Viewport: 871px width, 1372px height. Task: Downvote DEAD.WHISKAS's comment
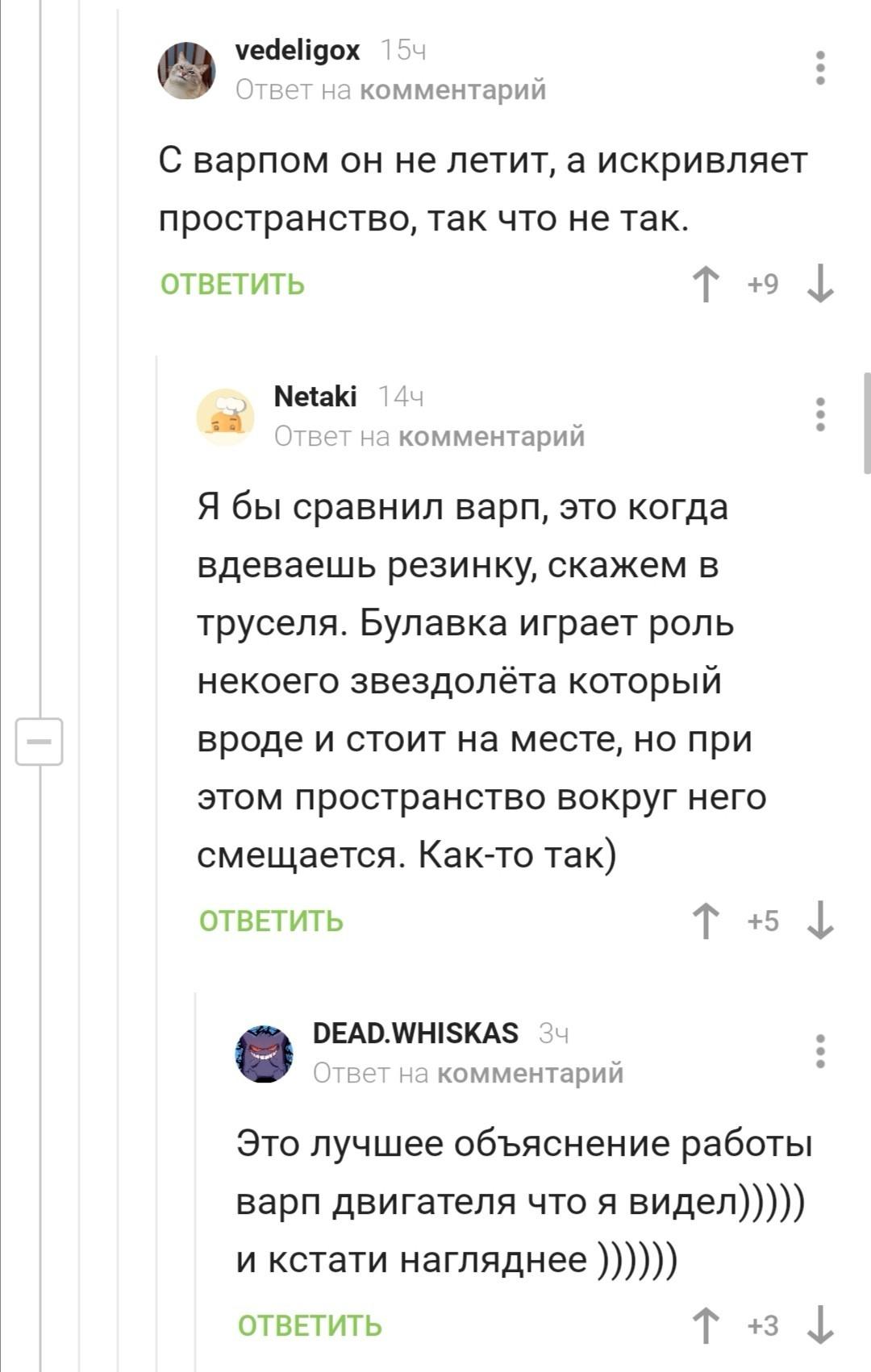point(820,1325)
